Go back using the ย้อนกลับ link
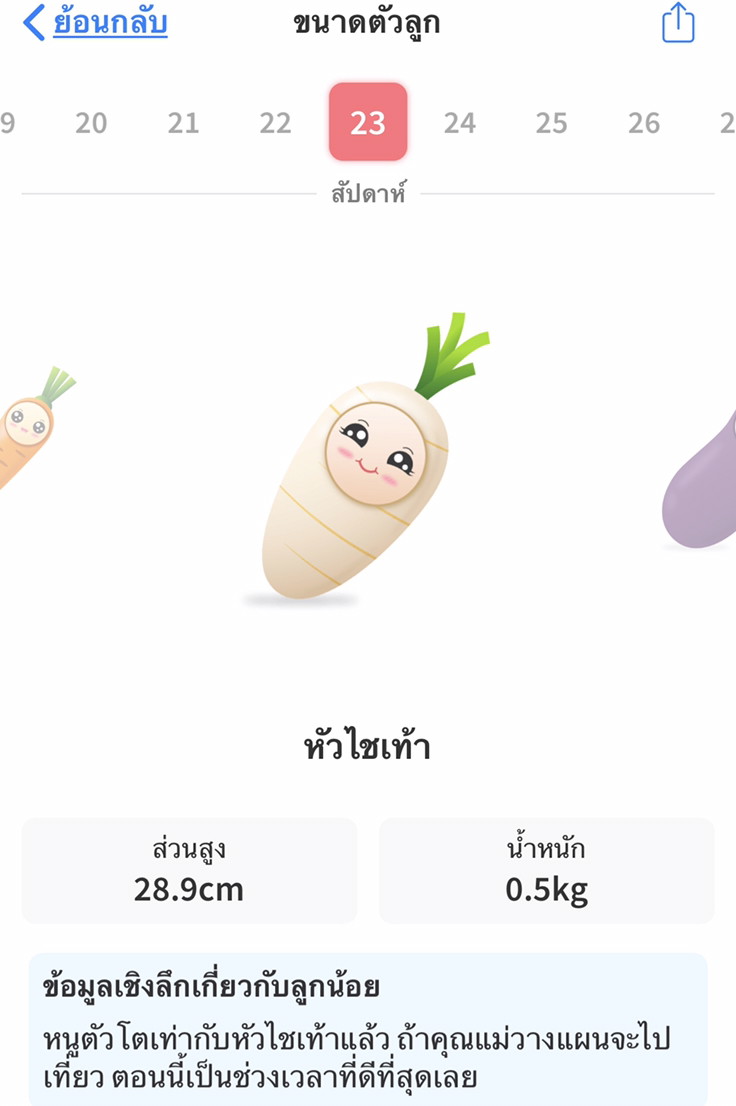The height and width of the screenshot is (1106, 736). [97, 23]
